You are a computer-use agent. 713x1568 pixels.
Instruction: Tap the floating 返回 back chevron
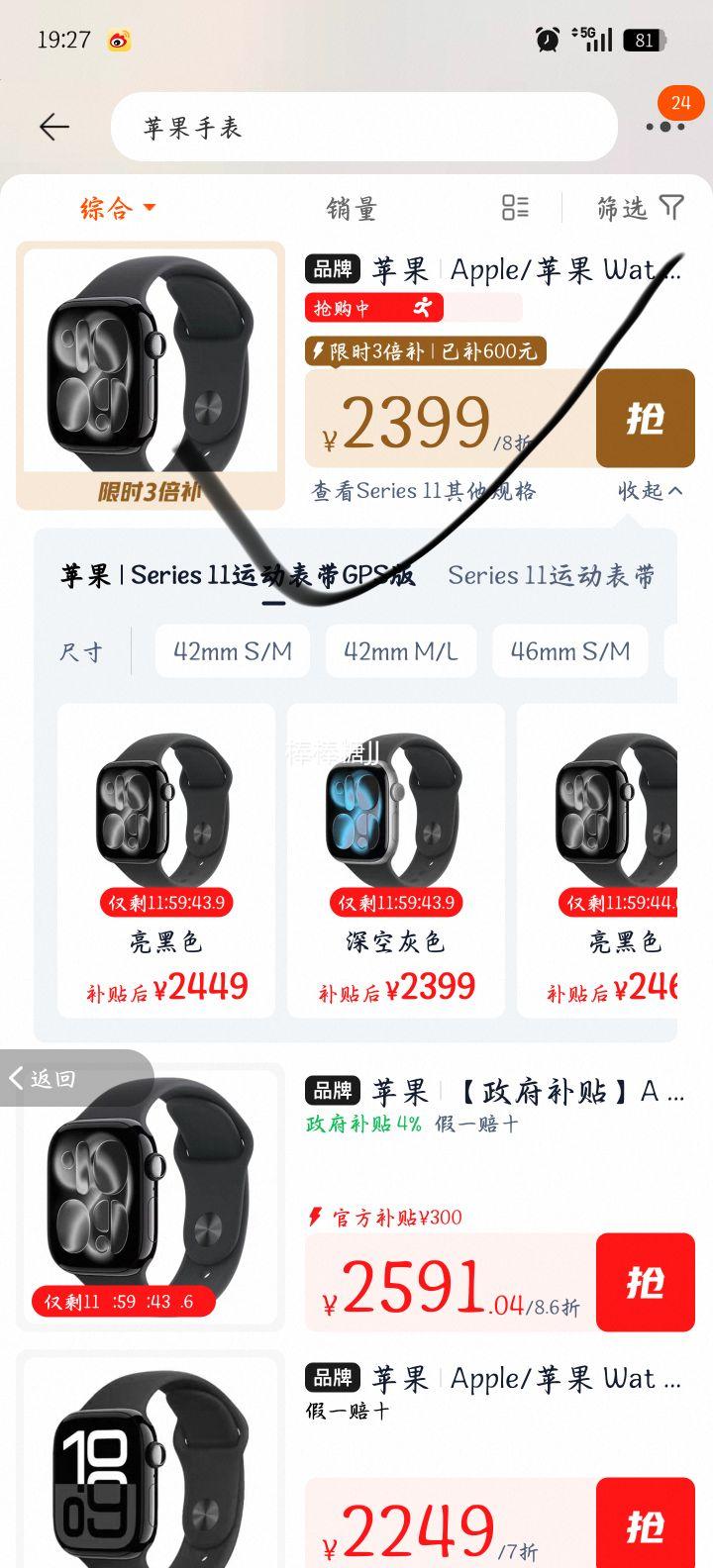click(44, 1079)
